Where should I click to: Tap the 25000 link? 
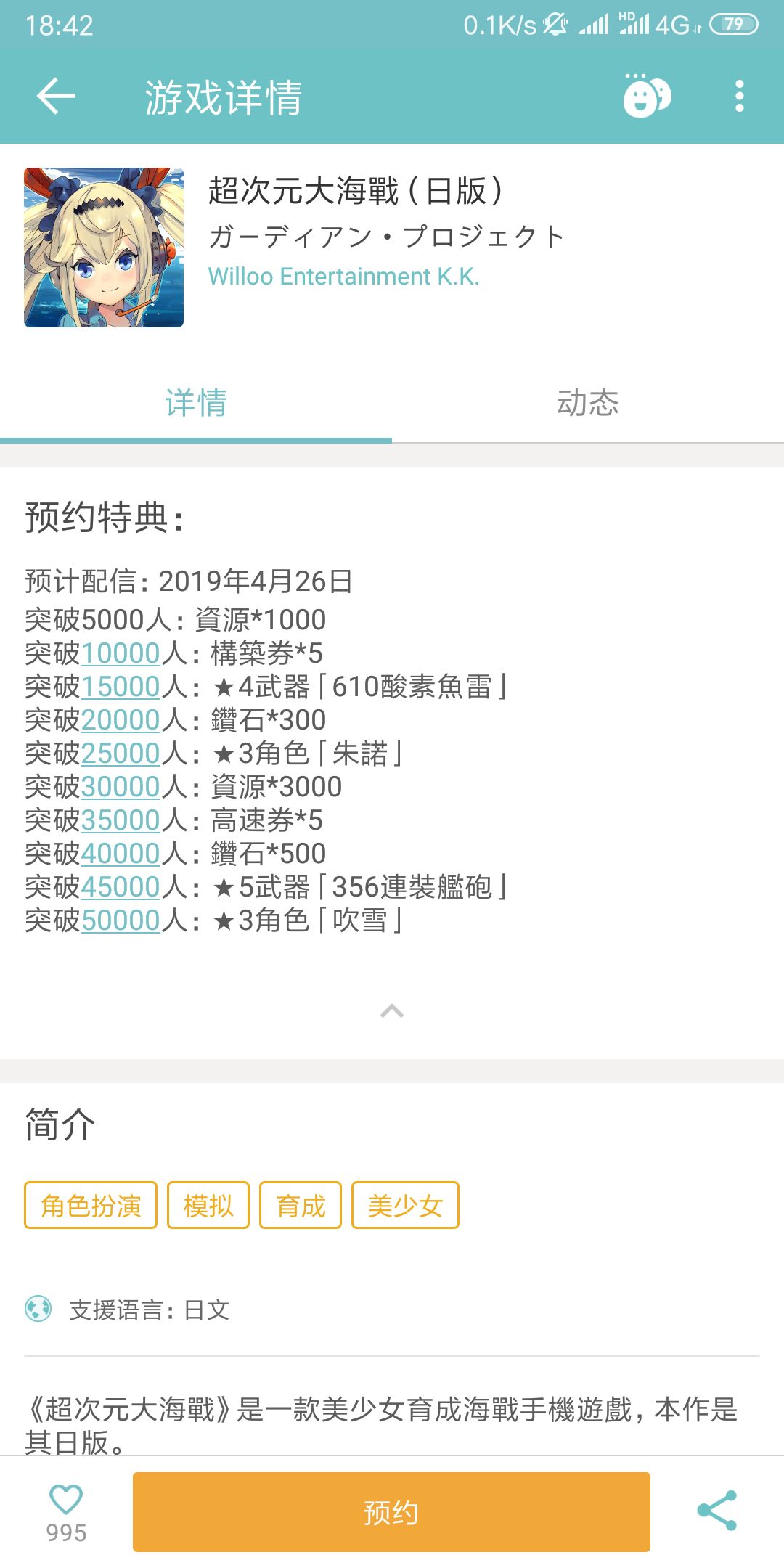tap(121, 754)
